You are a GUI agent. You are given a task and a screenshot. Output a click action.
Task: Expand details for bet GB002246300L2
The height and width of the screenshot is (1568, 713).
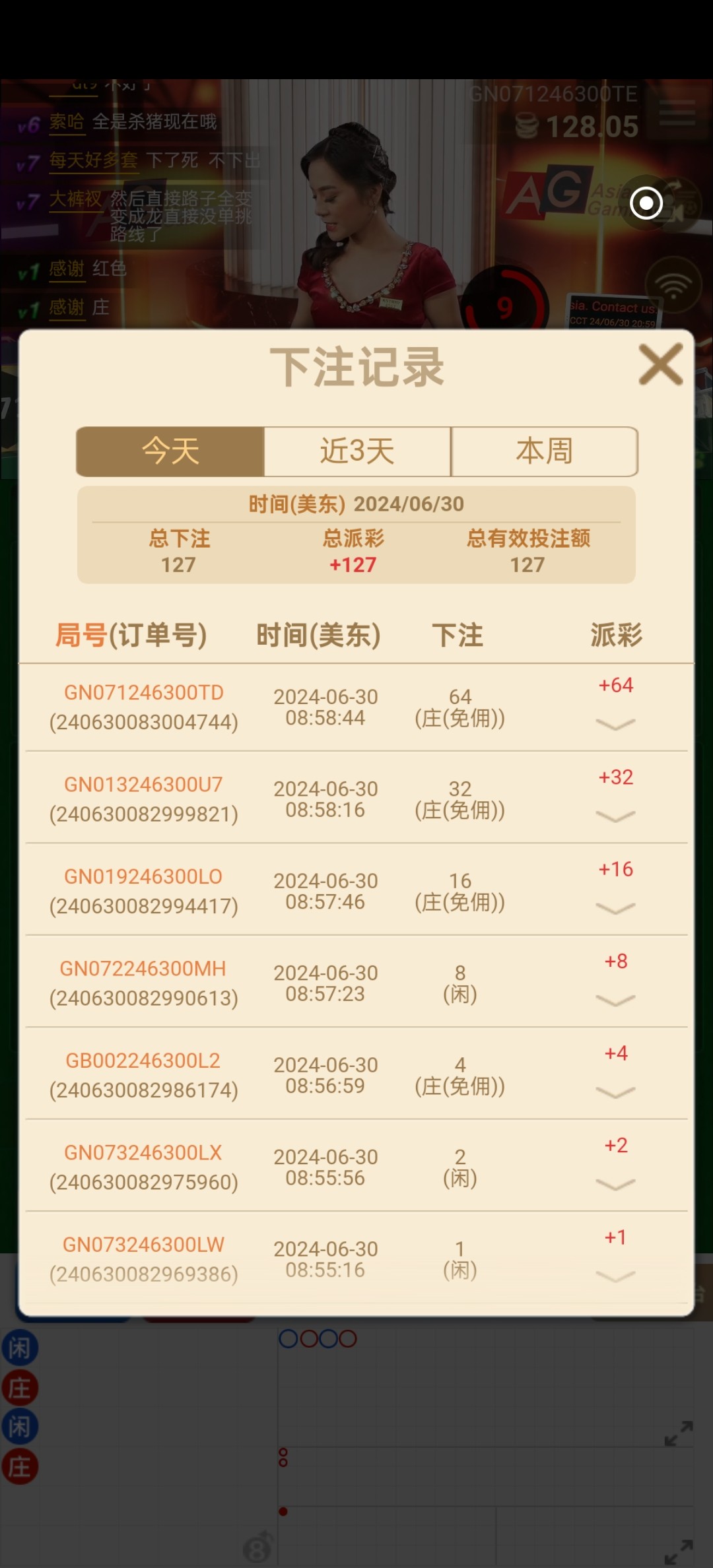(615, 1092)
